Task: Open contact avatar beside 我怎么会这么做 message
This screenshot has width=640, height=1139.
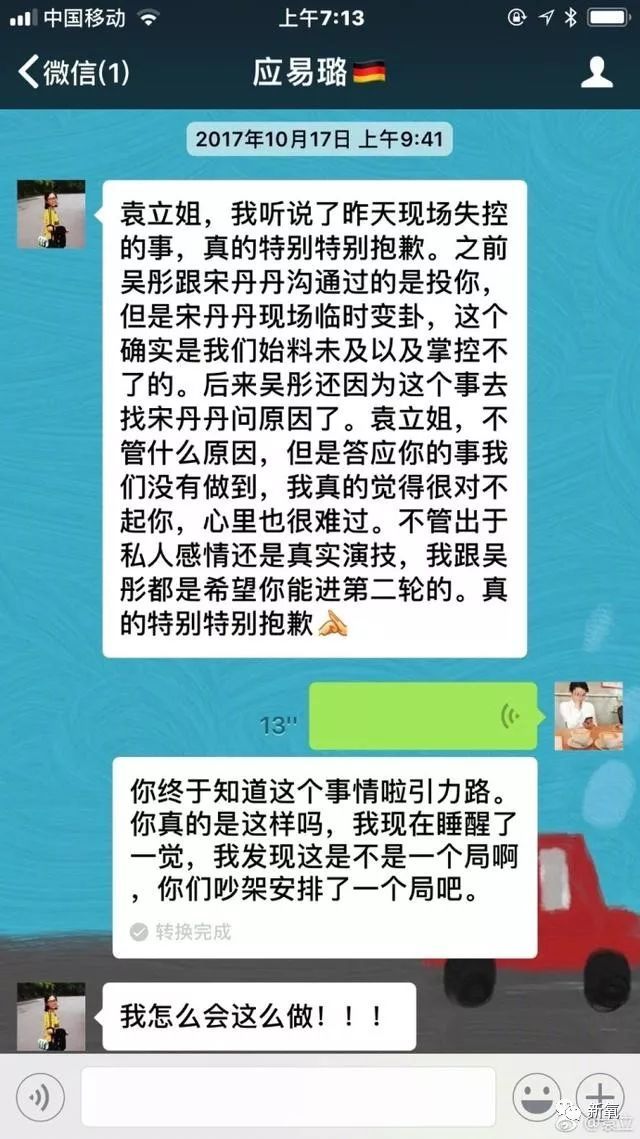Action: click(51, 1016)
